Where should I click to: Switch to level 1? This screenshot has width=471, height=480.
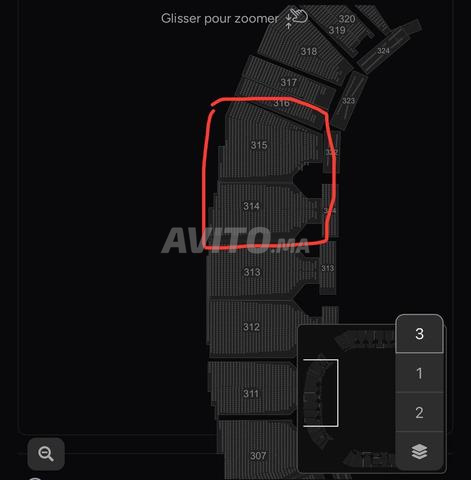pos(419,373)
